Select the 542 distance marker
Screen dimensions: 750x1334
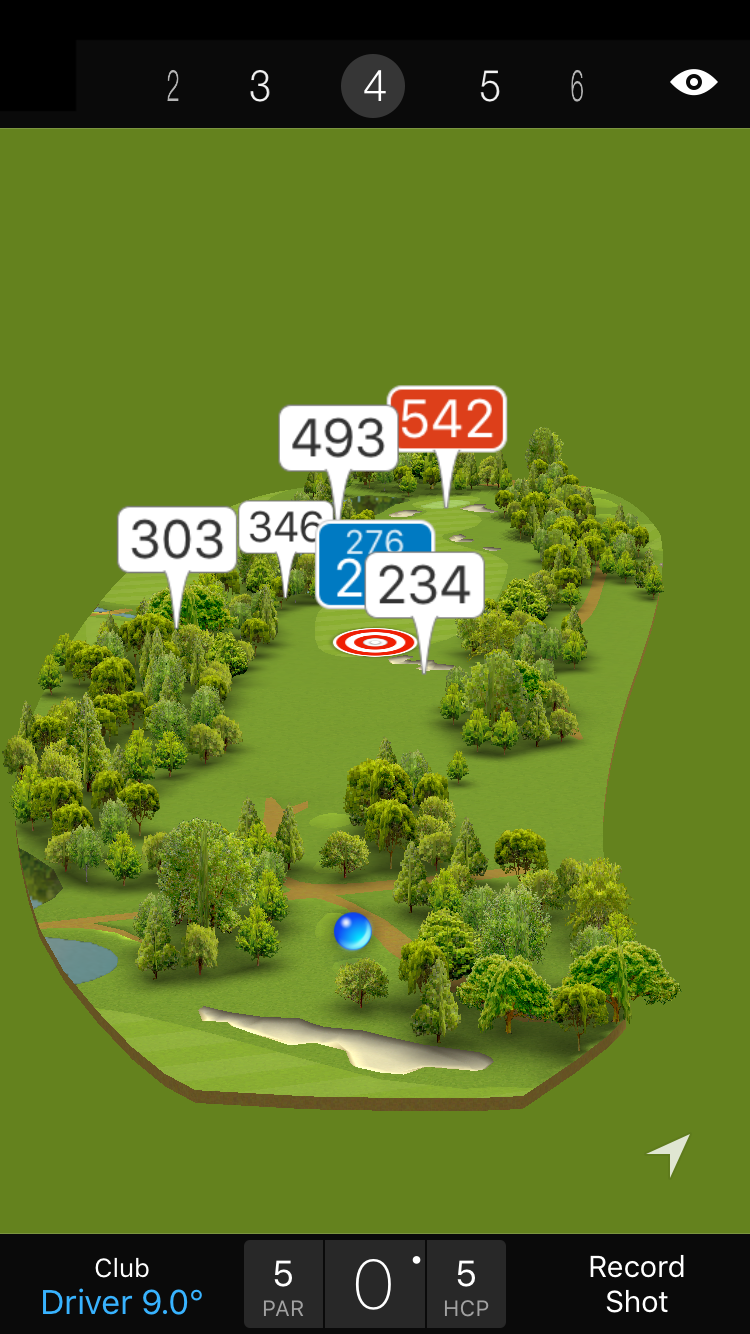coord(447,419)
